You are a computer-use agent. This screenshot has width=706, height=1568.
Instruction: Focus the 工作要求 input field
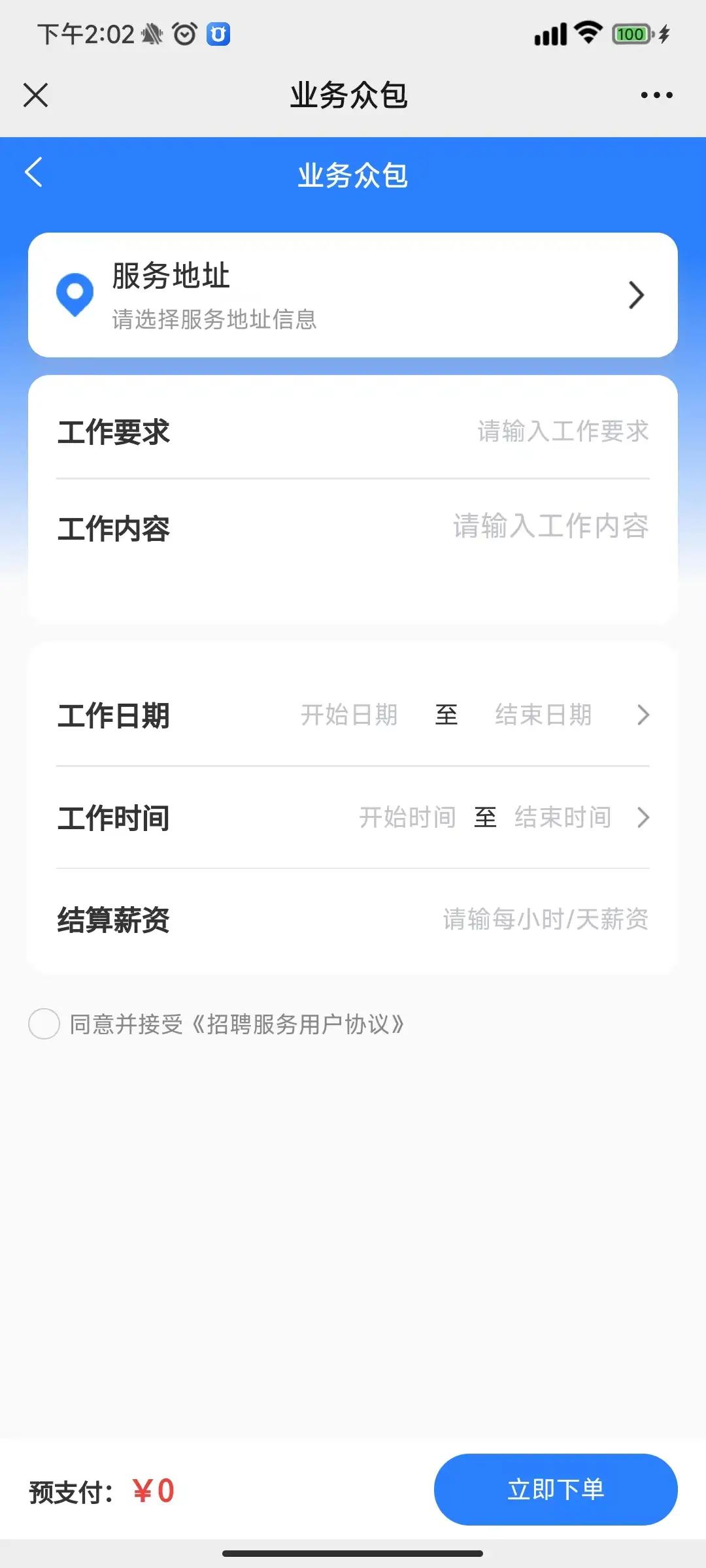pyautogui.click(x=562, y=431)
